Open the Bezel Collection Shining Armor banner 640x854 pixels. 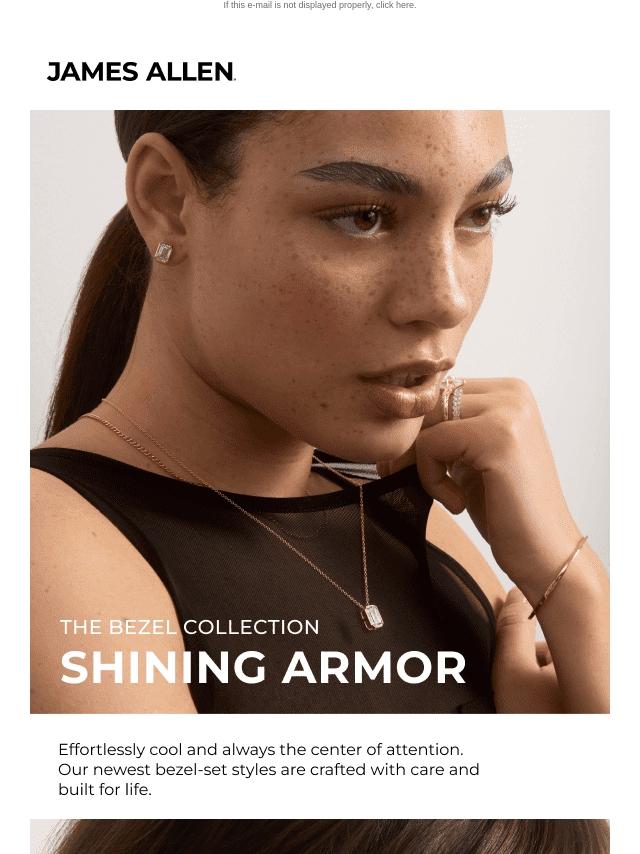pyautogui.click(x=320, y=411)
